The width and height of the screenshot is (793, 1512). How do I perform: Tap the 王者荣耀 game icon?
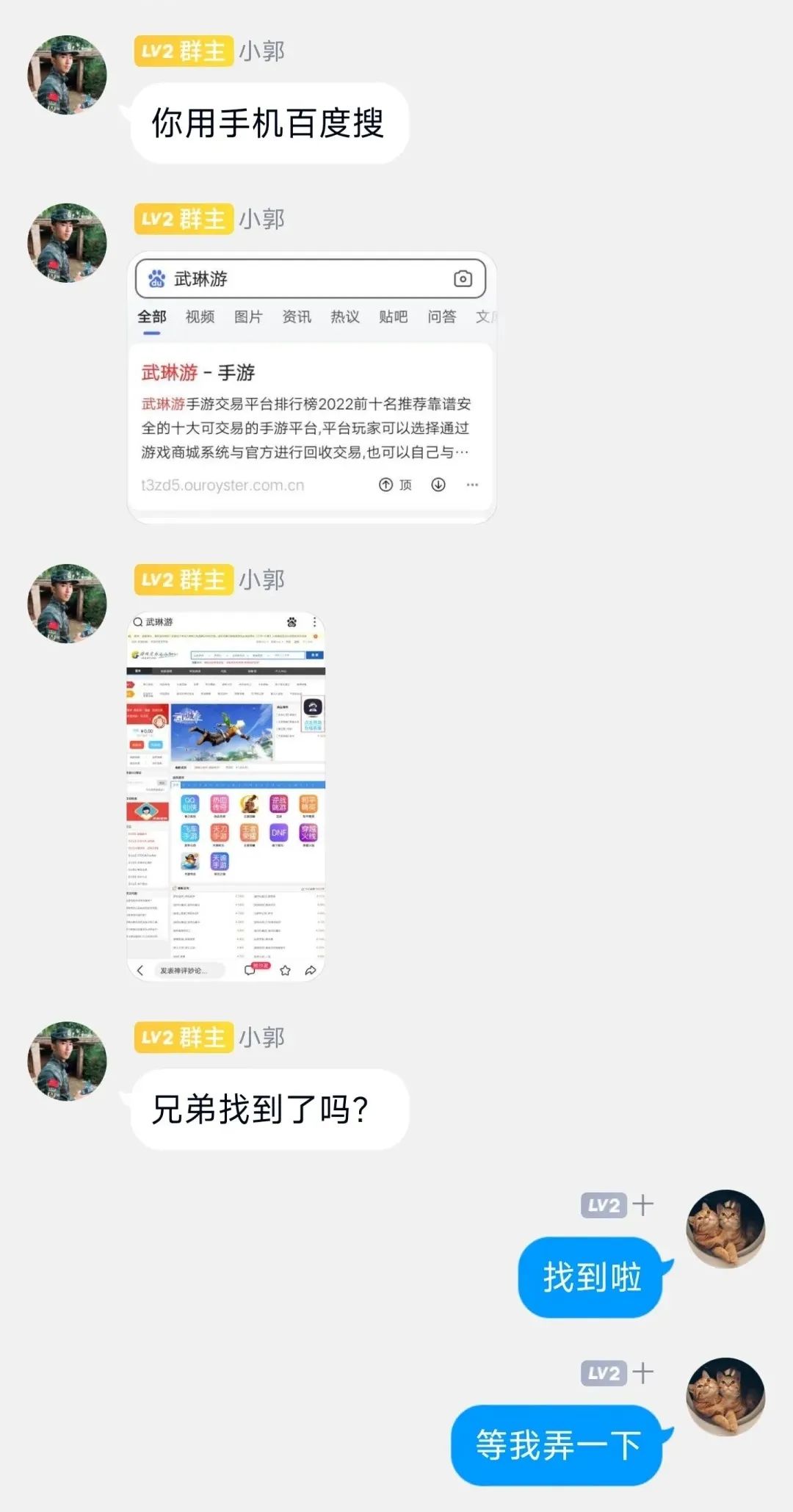[250, 833]
